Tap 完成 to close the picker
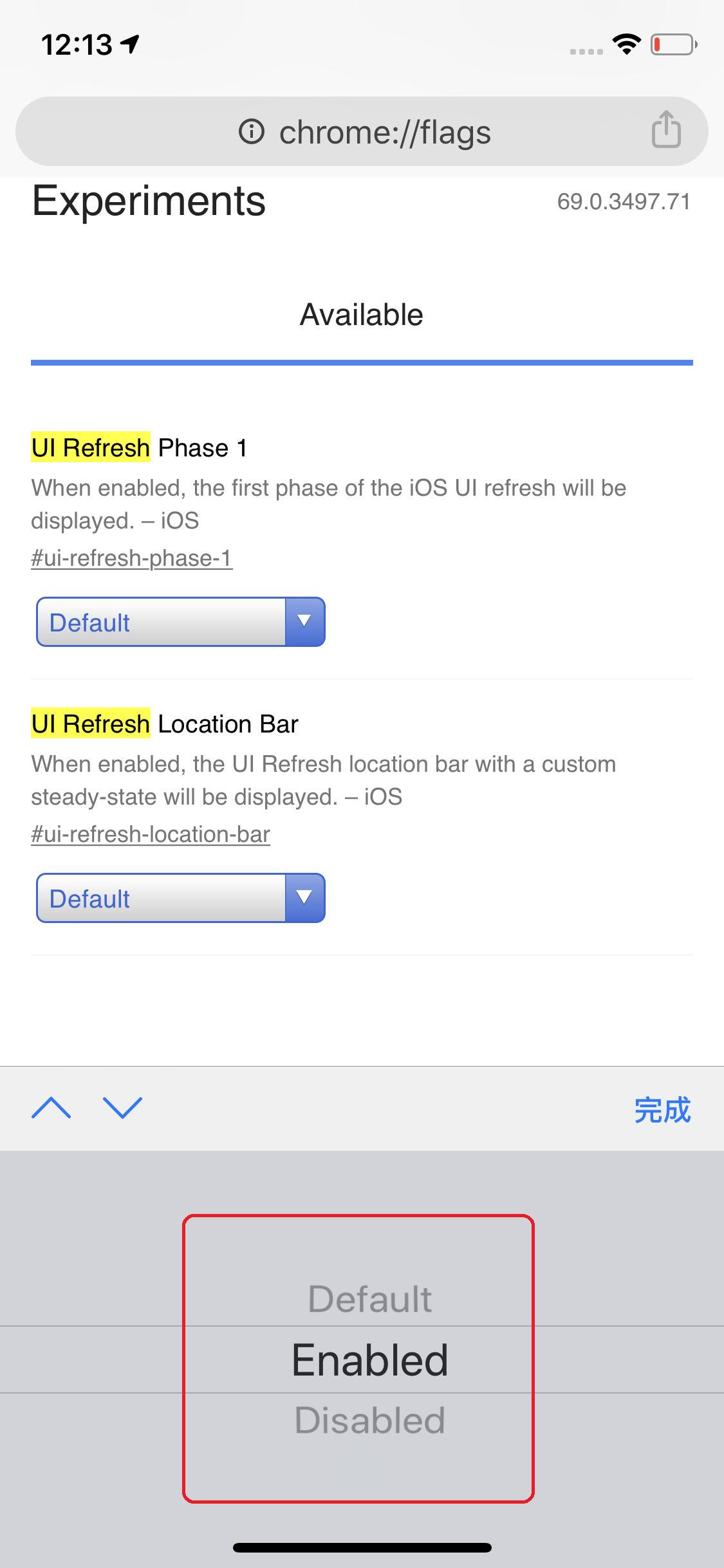Image resolution: width=724 pixels, height=1568 pixels. point(662,1110)
